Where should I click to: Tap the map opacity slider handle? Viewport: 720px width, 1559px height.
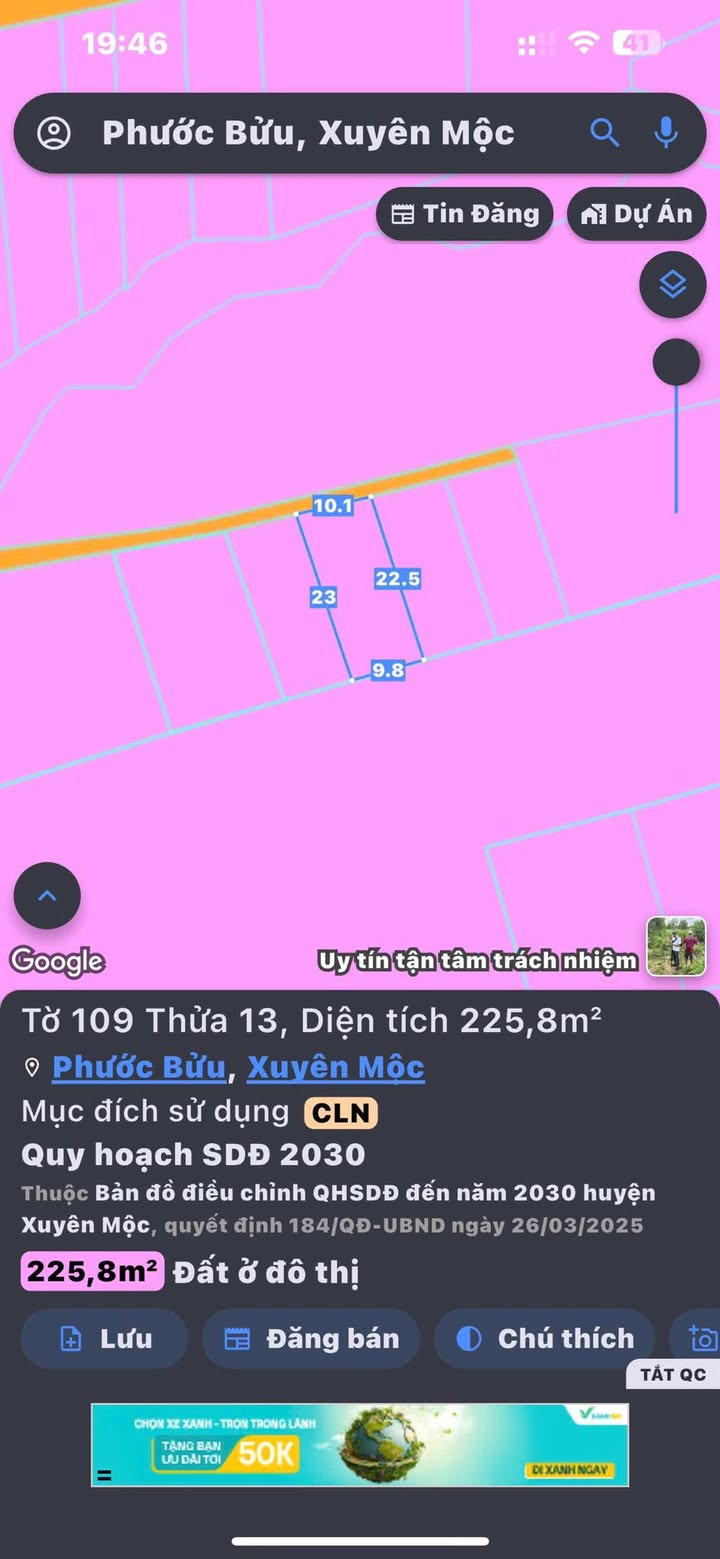pos(676,362)
